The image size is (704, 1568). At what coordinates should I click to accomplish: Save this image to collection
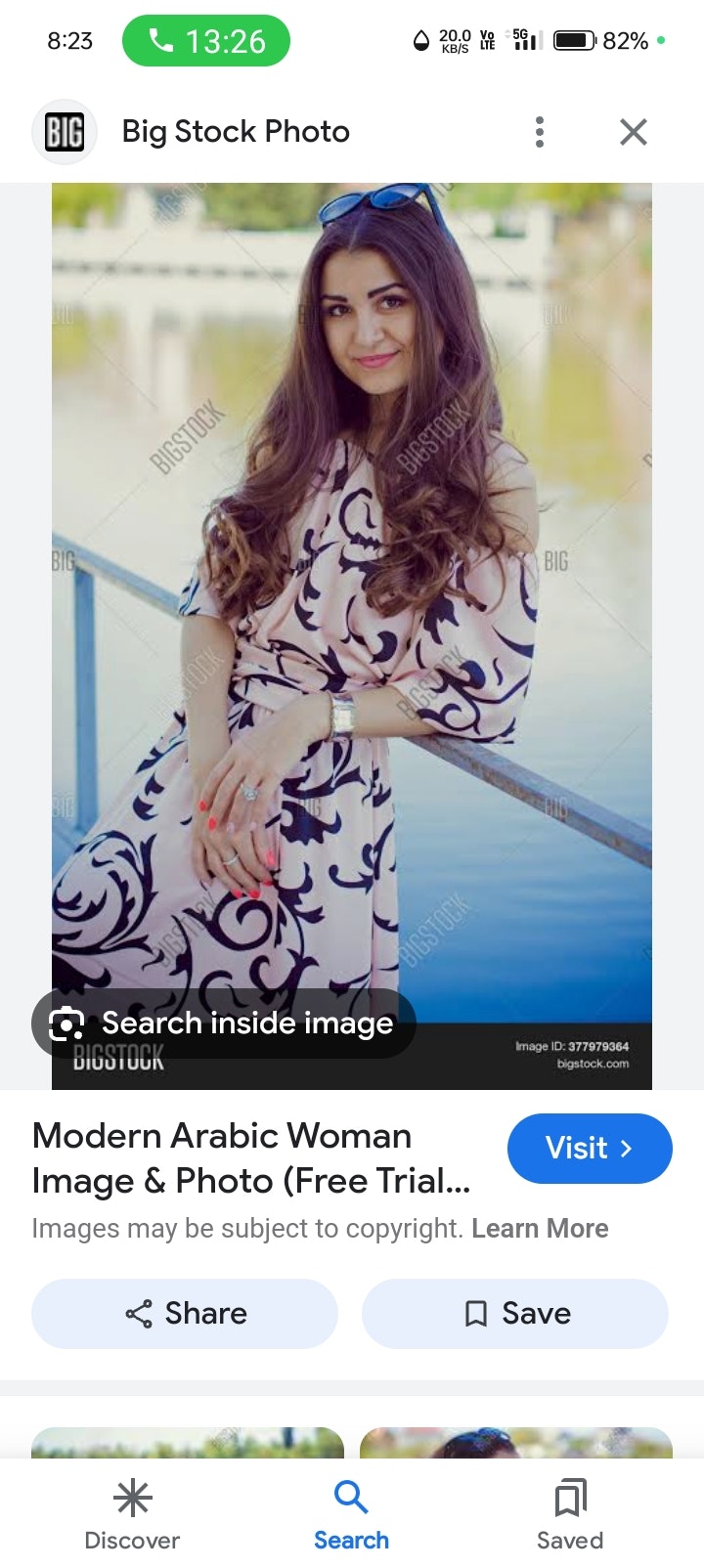[515, 1313]
